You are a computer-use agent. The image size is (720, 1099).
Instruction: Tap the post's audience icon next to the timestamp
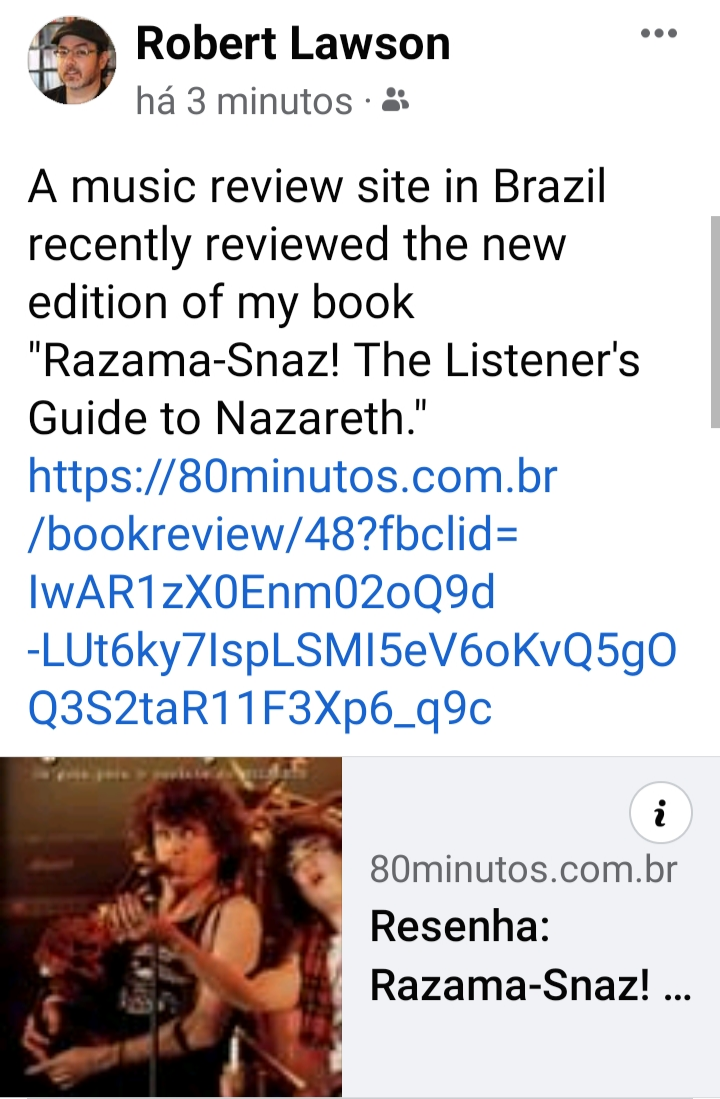[x=396, y=100]
